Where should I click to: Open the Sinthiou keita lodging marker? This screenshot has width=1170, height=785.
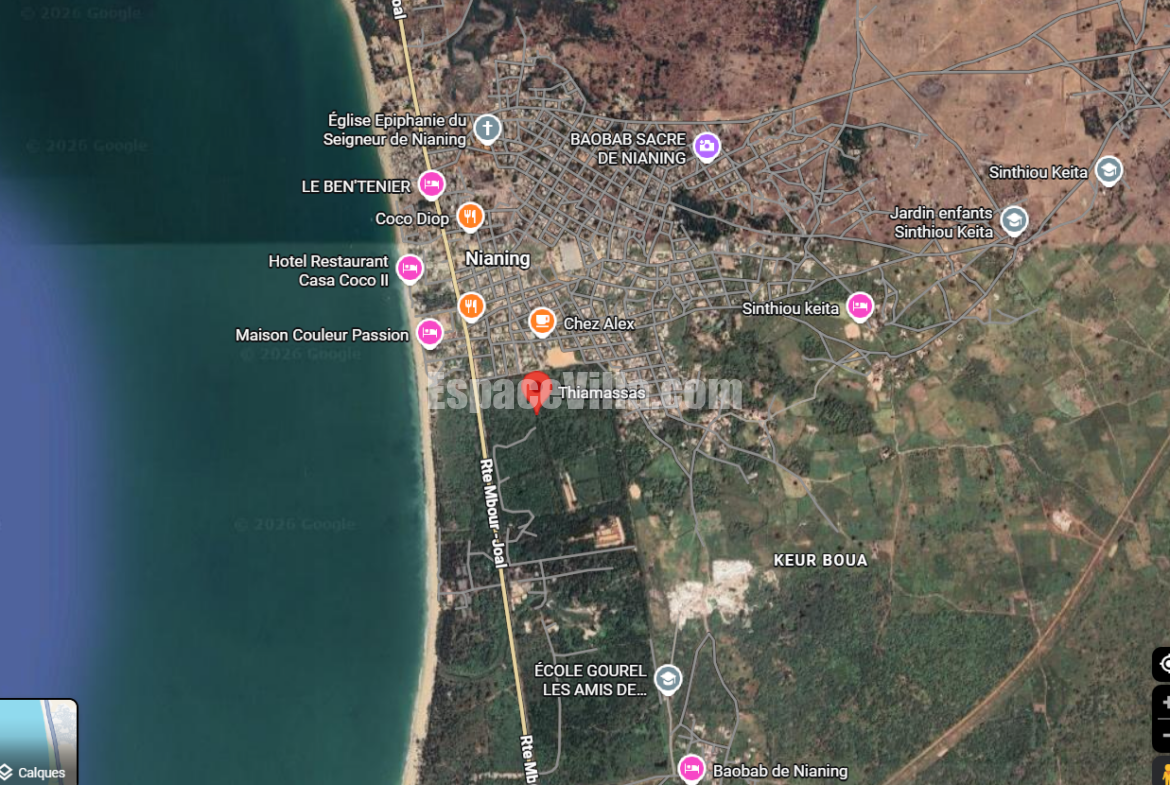860,306
